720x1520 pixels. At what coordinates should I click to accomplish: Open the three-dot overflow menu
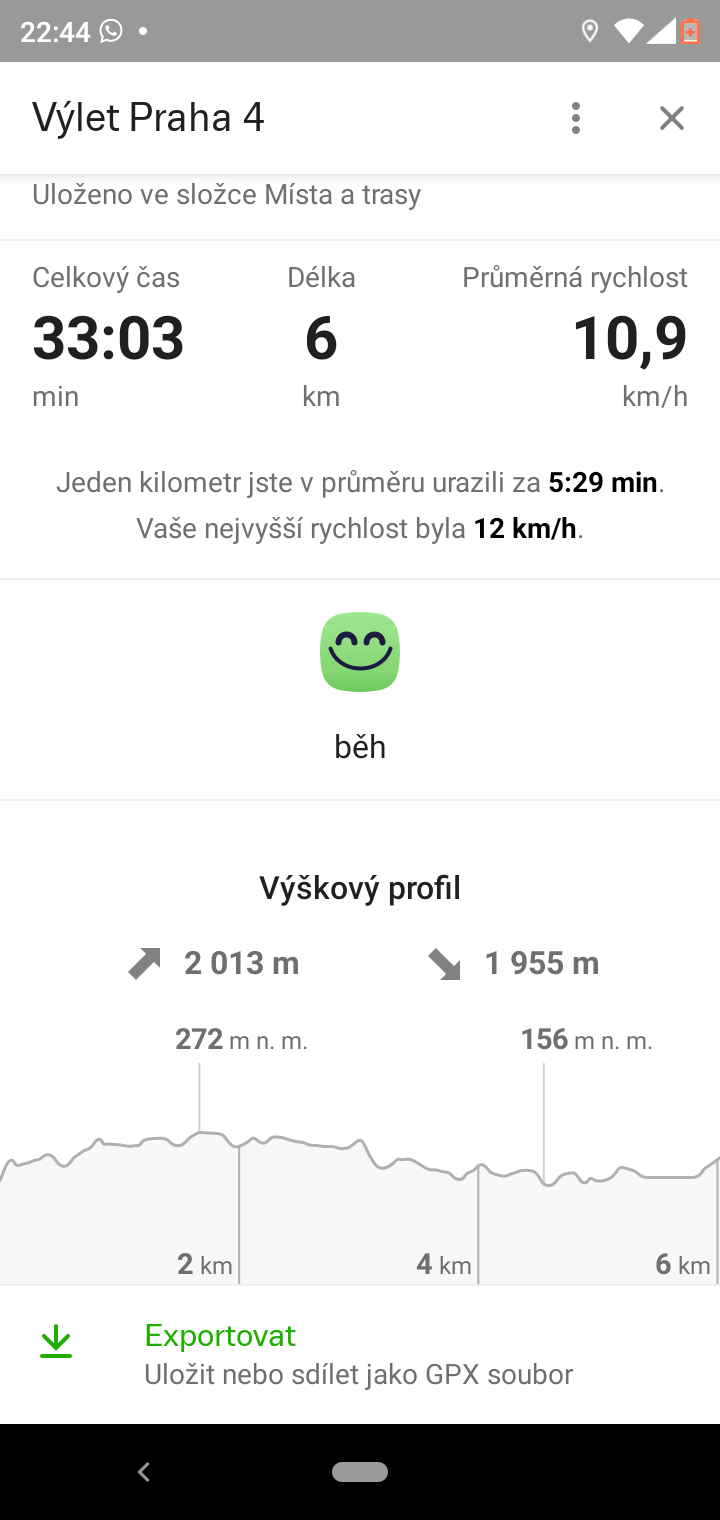(x=575, y=118)
